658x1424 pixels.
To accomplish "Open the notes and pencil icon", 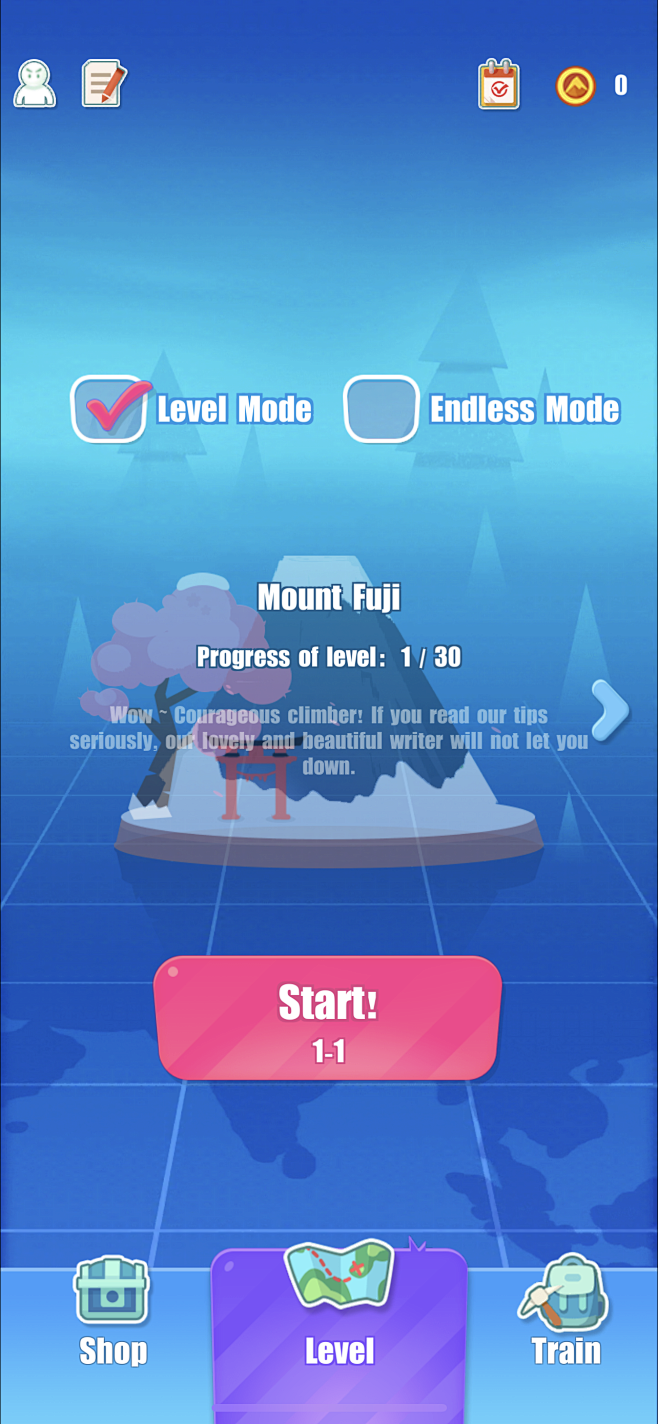I will [103, 83].
